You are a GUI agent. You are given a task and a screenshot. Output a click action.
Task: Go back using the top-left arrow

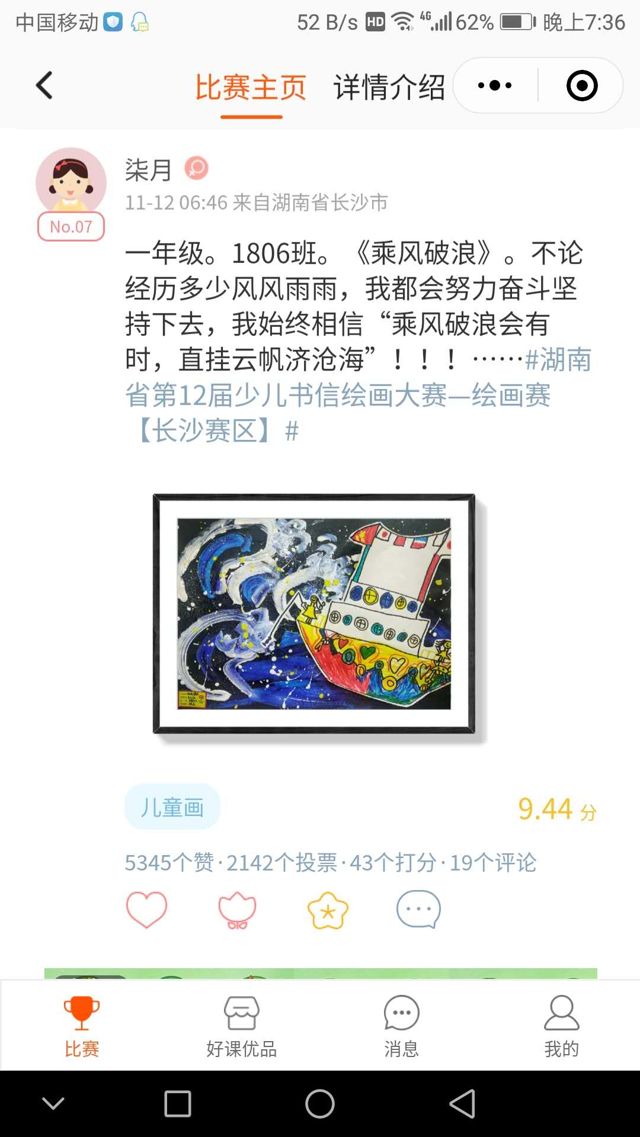(44, 86)
